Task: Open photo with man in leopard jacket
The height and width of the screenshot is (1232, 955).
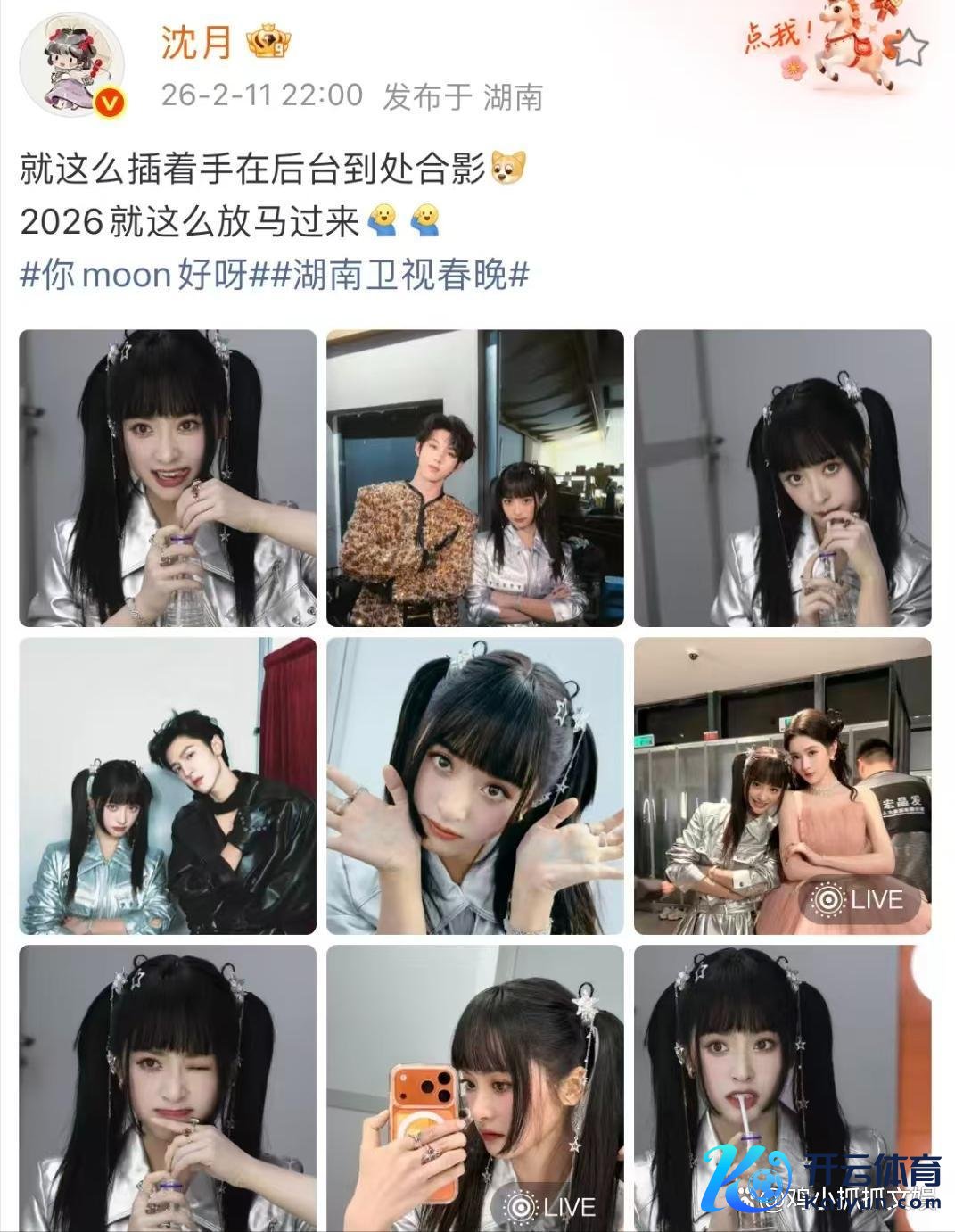Action: tap(475, 478)
